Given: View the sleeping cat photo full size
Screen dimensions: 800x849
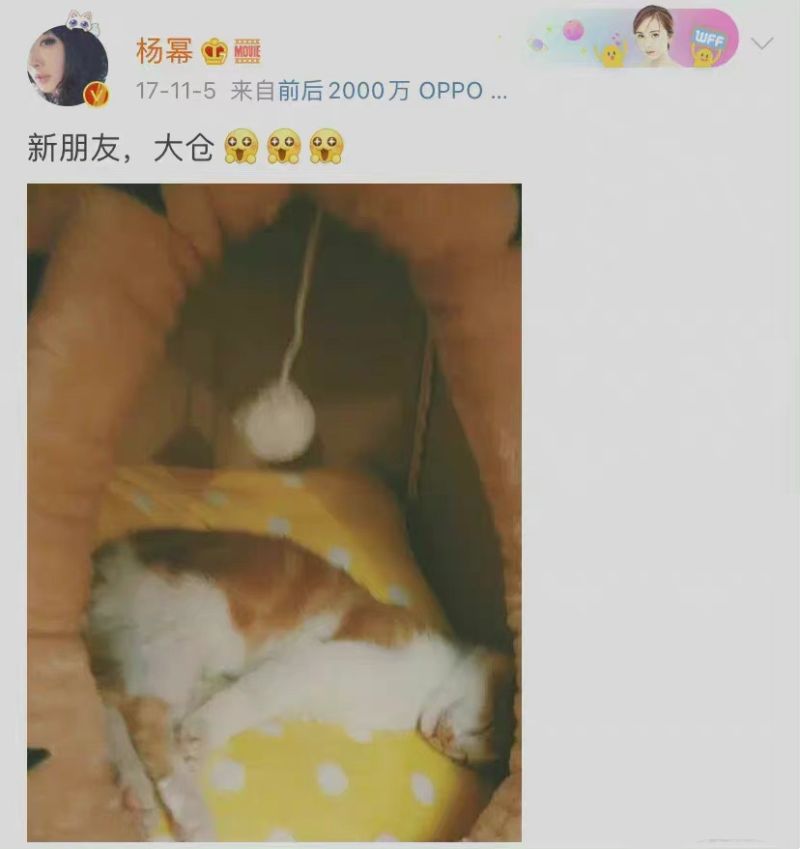Looking at the screenshot, I should click(274, 512).
